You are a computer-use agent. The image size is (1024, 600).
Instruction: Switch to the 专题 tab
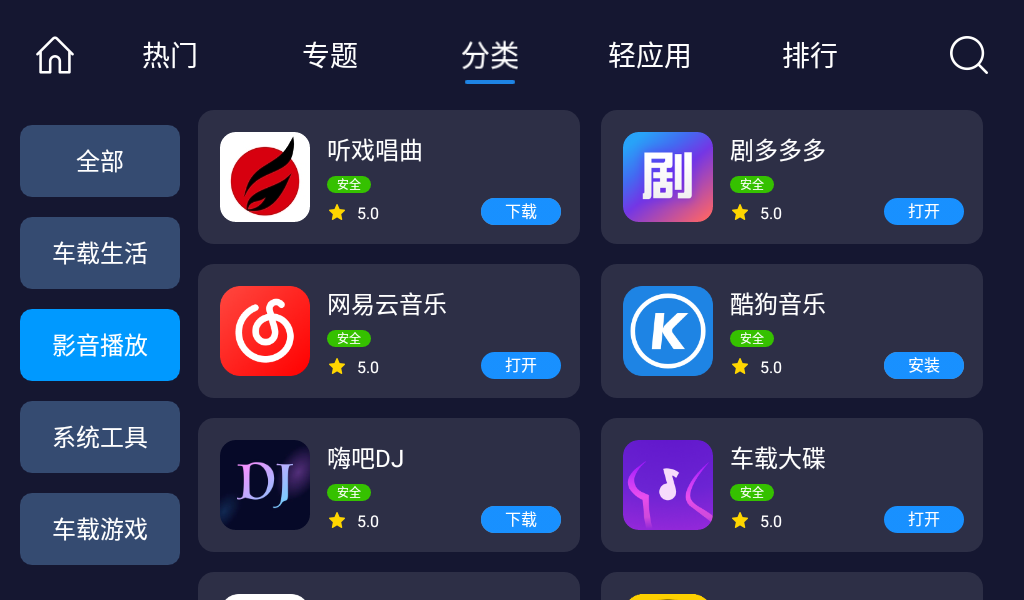point(330,55)
